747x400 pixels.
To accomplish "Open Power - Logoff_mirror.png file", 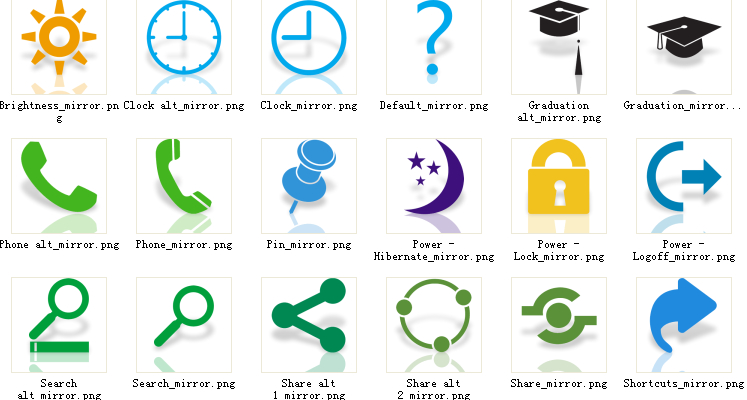I will [x=684, y=185].
